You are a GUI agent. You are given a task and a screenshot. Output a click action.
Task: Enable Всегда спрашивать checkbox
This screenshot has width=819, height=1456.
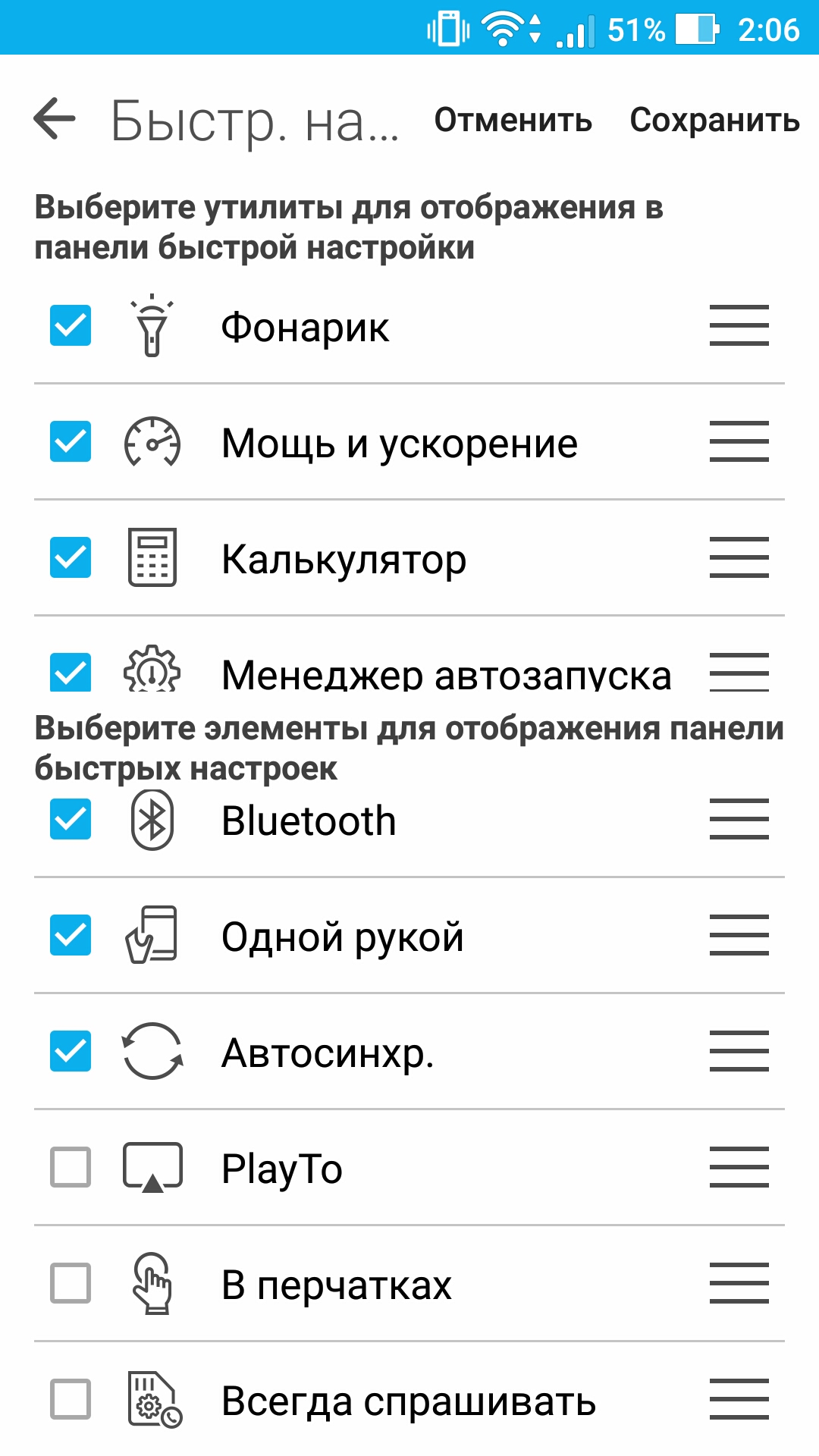click(71, 1399)
